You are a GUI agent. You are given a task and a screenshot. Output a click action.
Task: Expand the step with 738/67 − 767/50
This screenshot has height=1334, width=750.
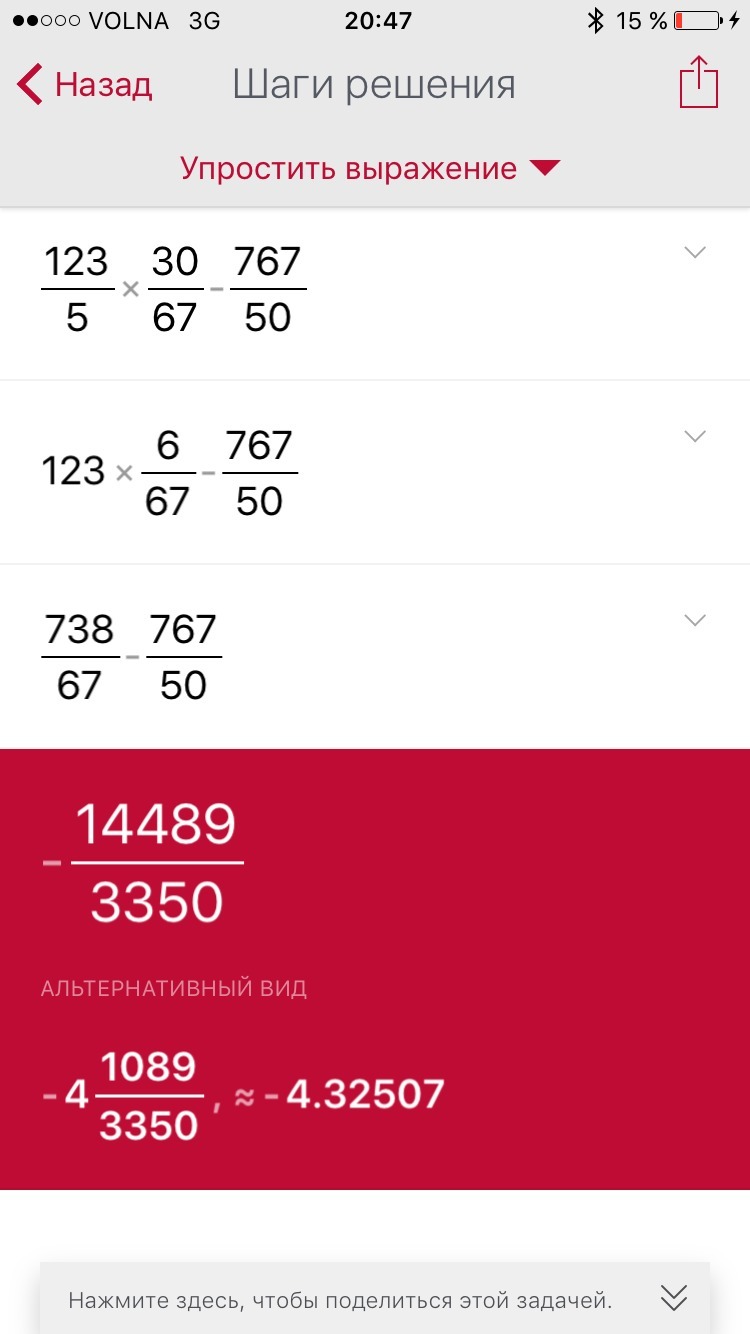pyautogui.click(x=694, y=621)
